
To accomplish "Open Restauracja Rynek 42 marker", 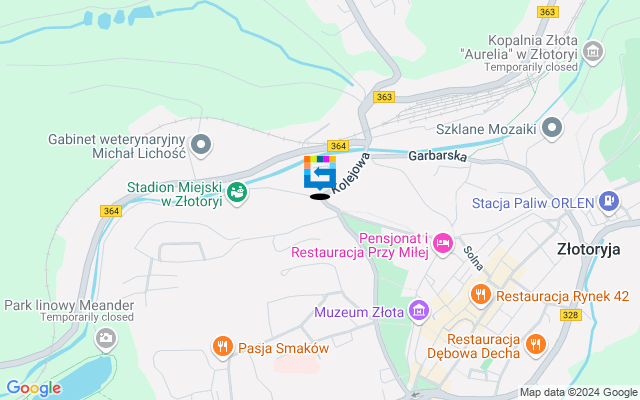I will click(481, 294).
